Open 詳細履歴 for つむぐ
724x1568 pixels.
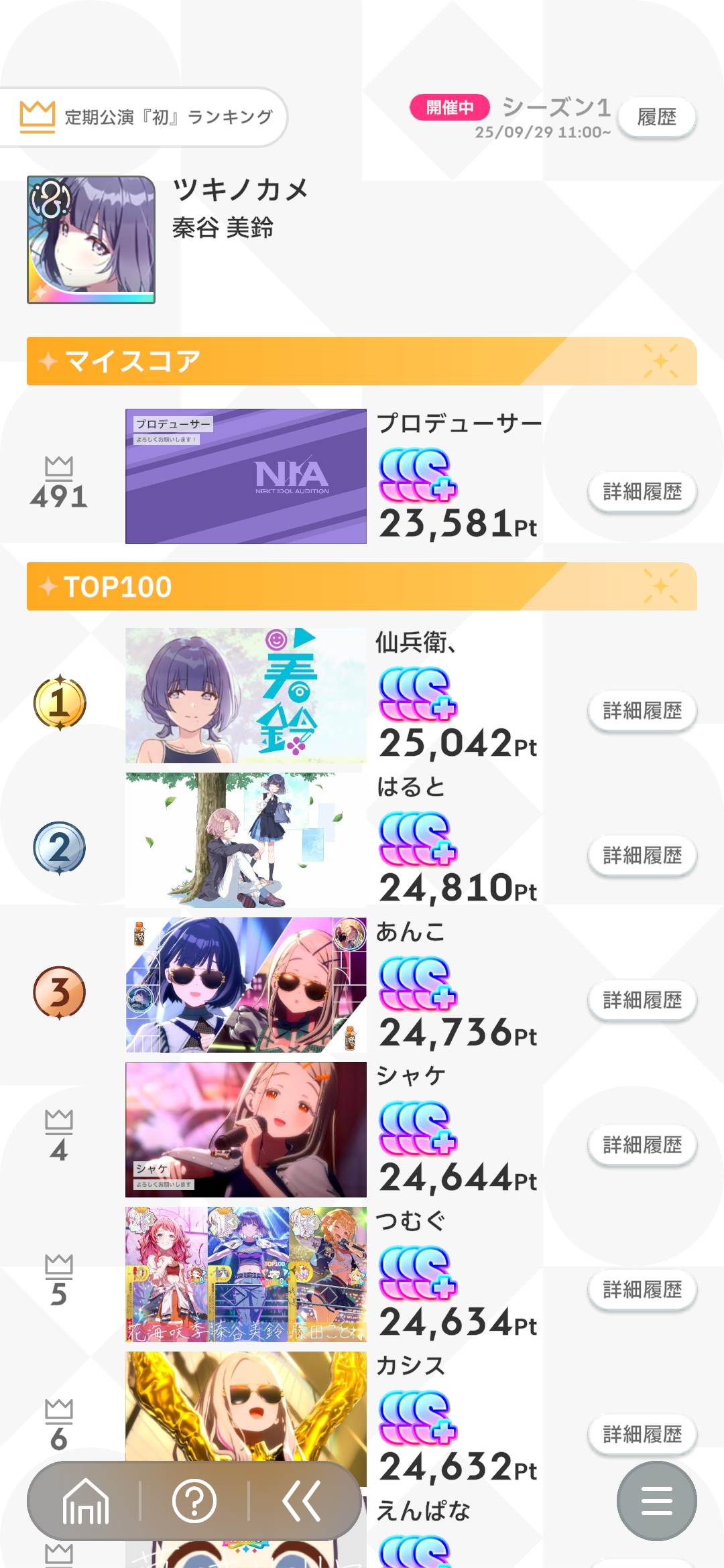click(x=642, y=1289)
